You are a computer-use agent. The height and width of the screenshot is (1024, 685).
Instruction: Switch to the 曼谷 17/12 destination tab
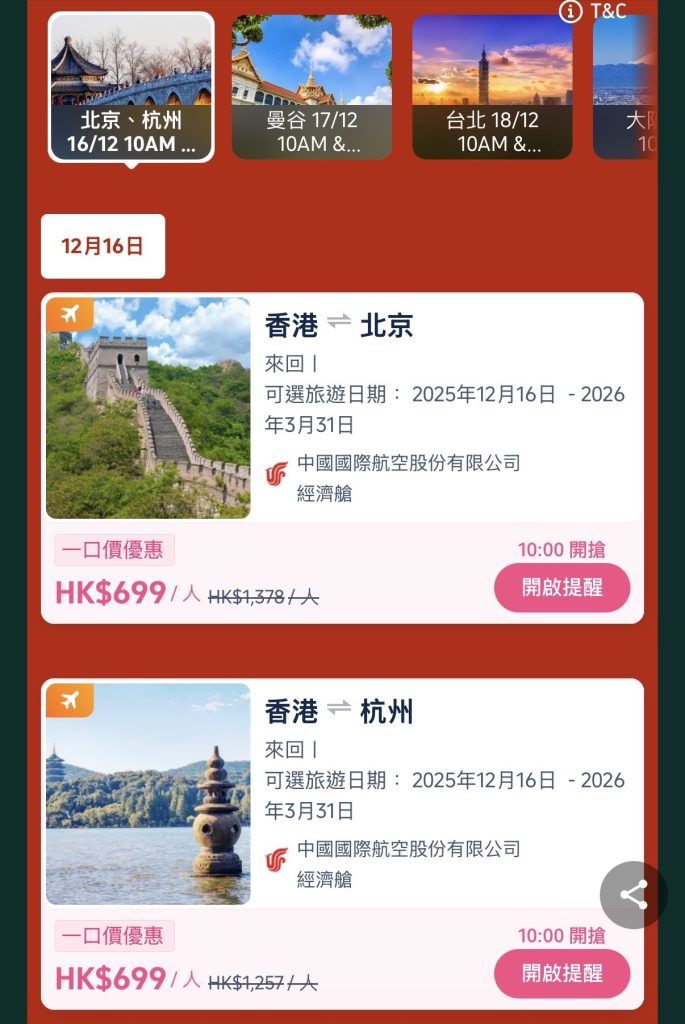(312, 87)
